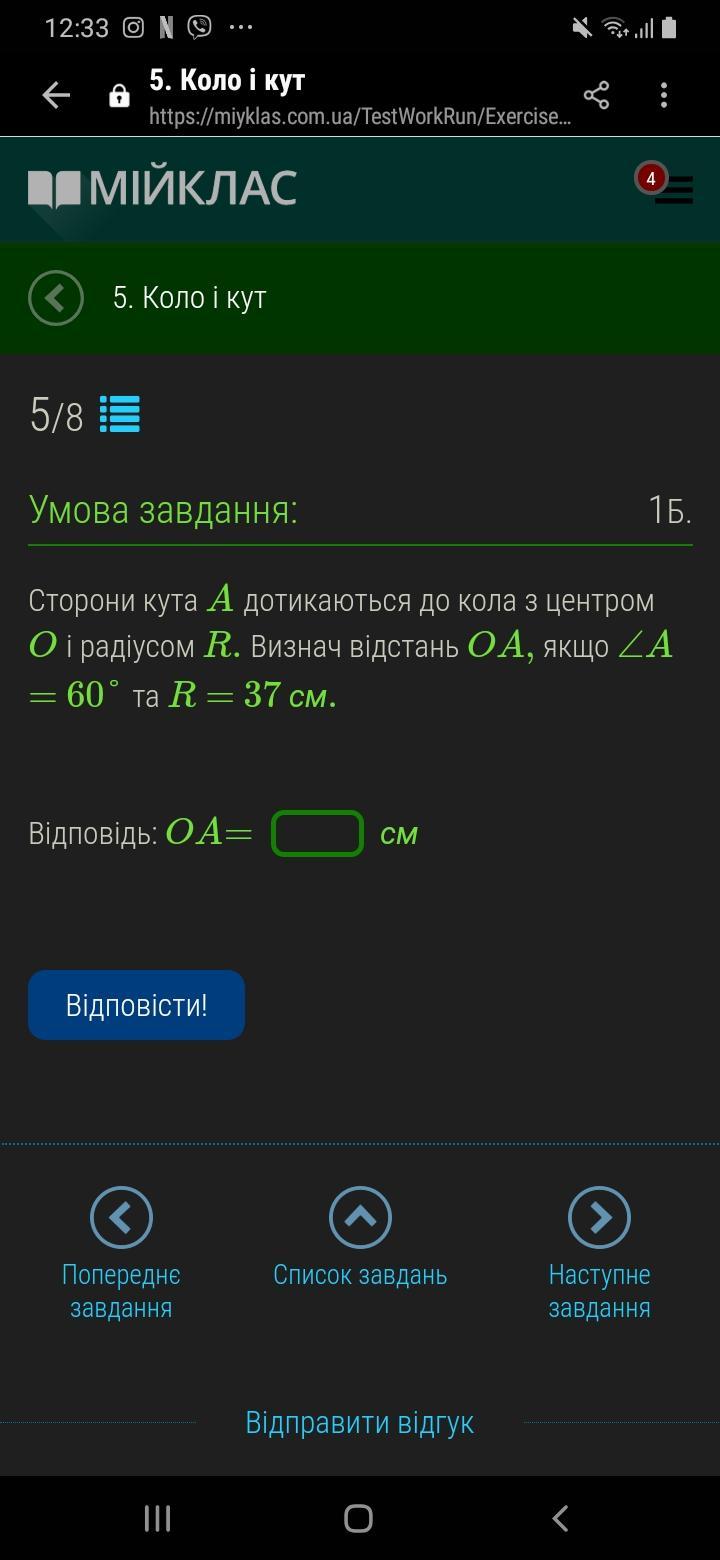720x1560 pixels.
Task: Open the task list icon beside 5/8
Action: (x=120, y=414)
